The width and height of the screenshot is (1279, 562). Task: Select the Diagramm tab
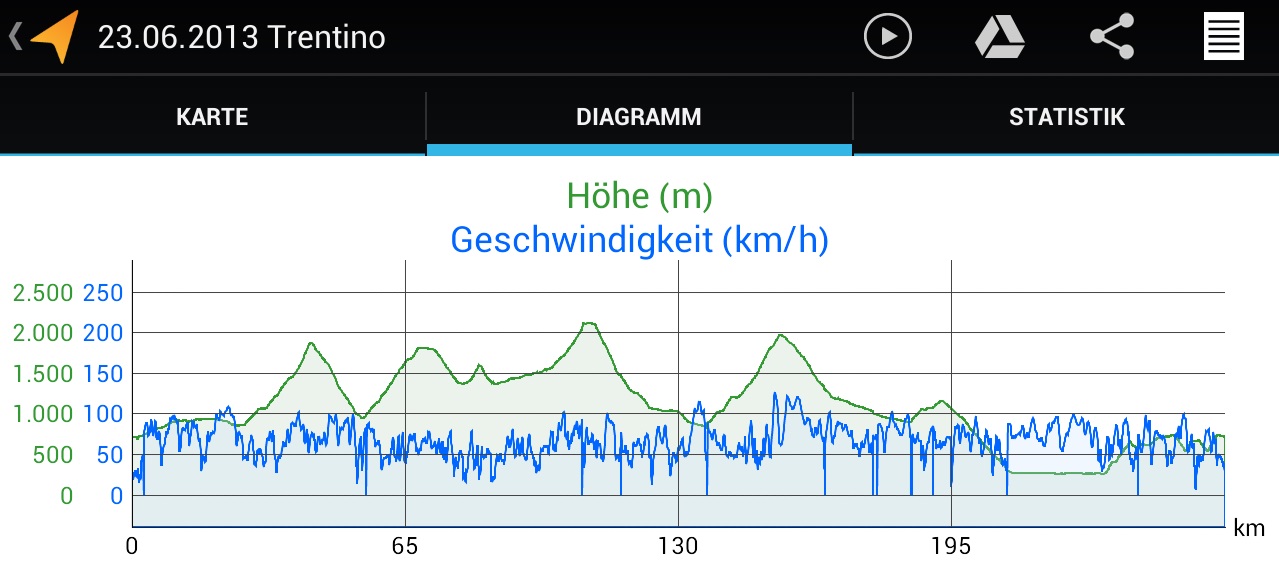639,117
